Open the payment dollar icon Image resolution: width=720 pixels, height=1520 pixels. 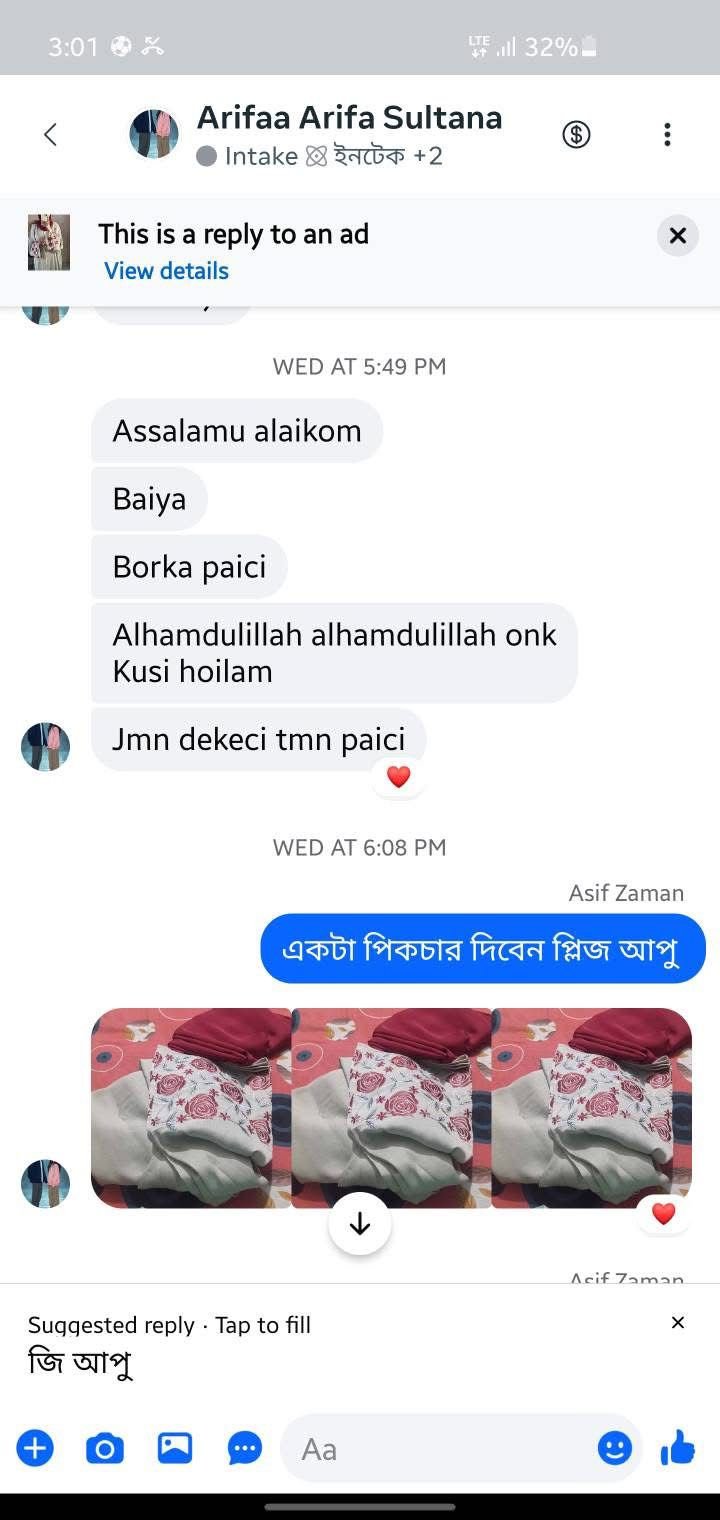(576, 134)
